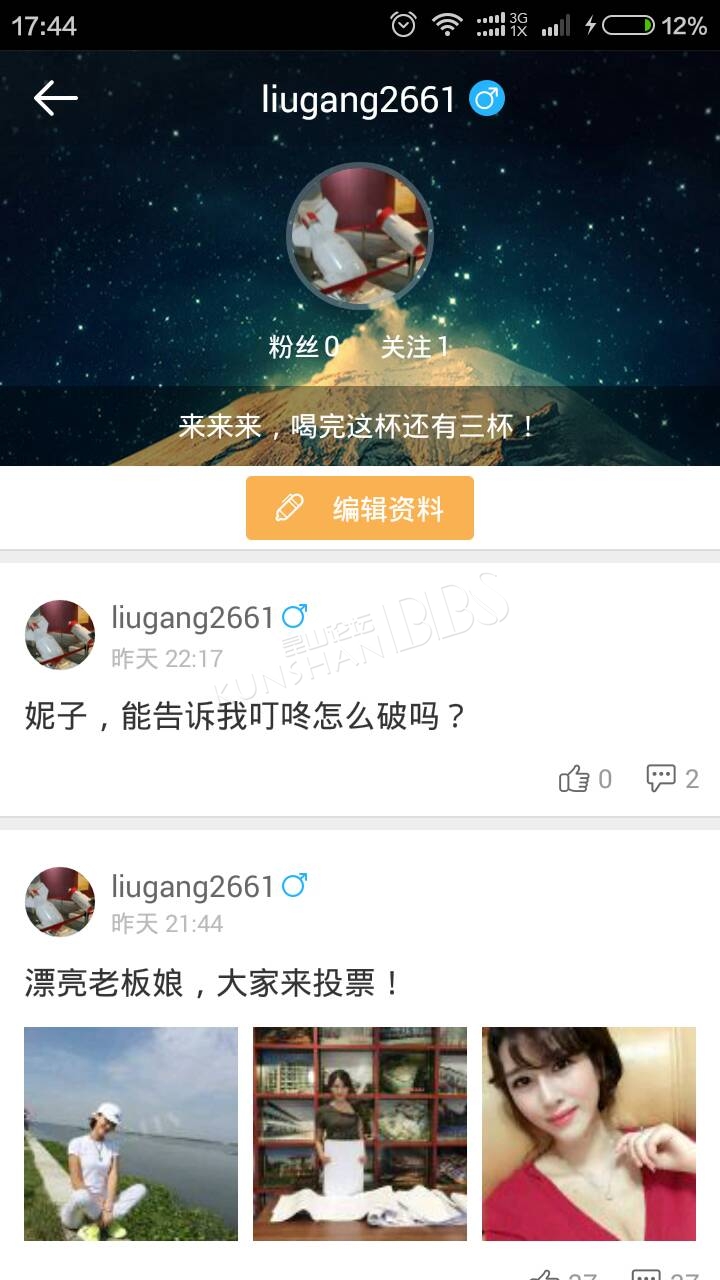The height and width of the screenshot is (1280, 720).
Task: Like the post about 叮咚怎么破
Action: click(x=585, y=779)
